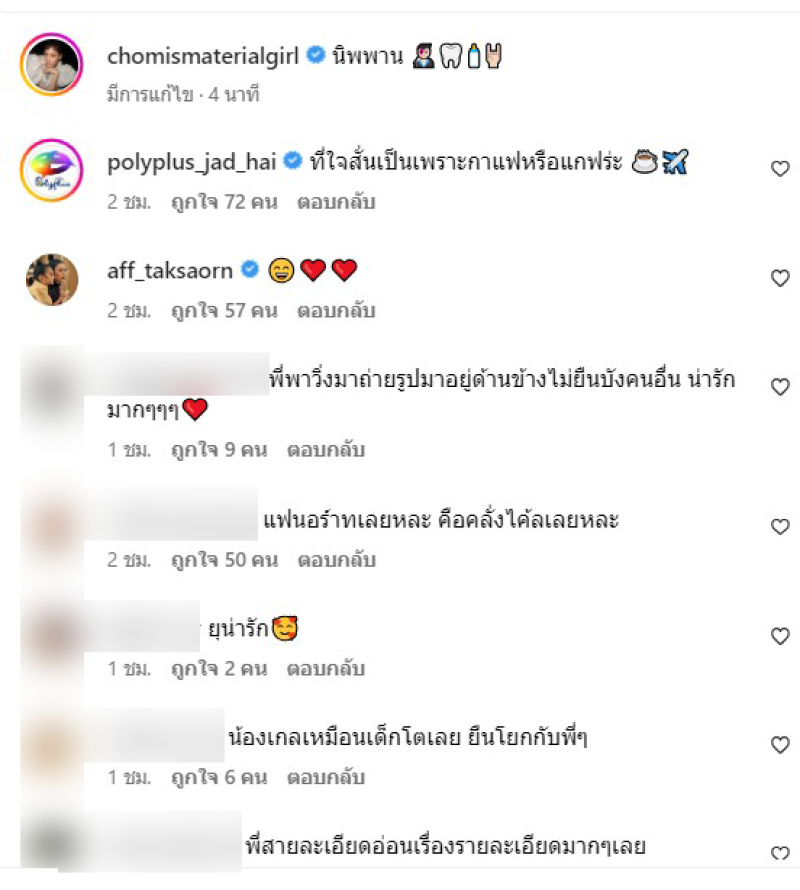
Task: Reply to polyplus_jad_hai's comment
Action: (335, 202)
